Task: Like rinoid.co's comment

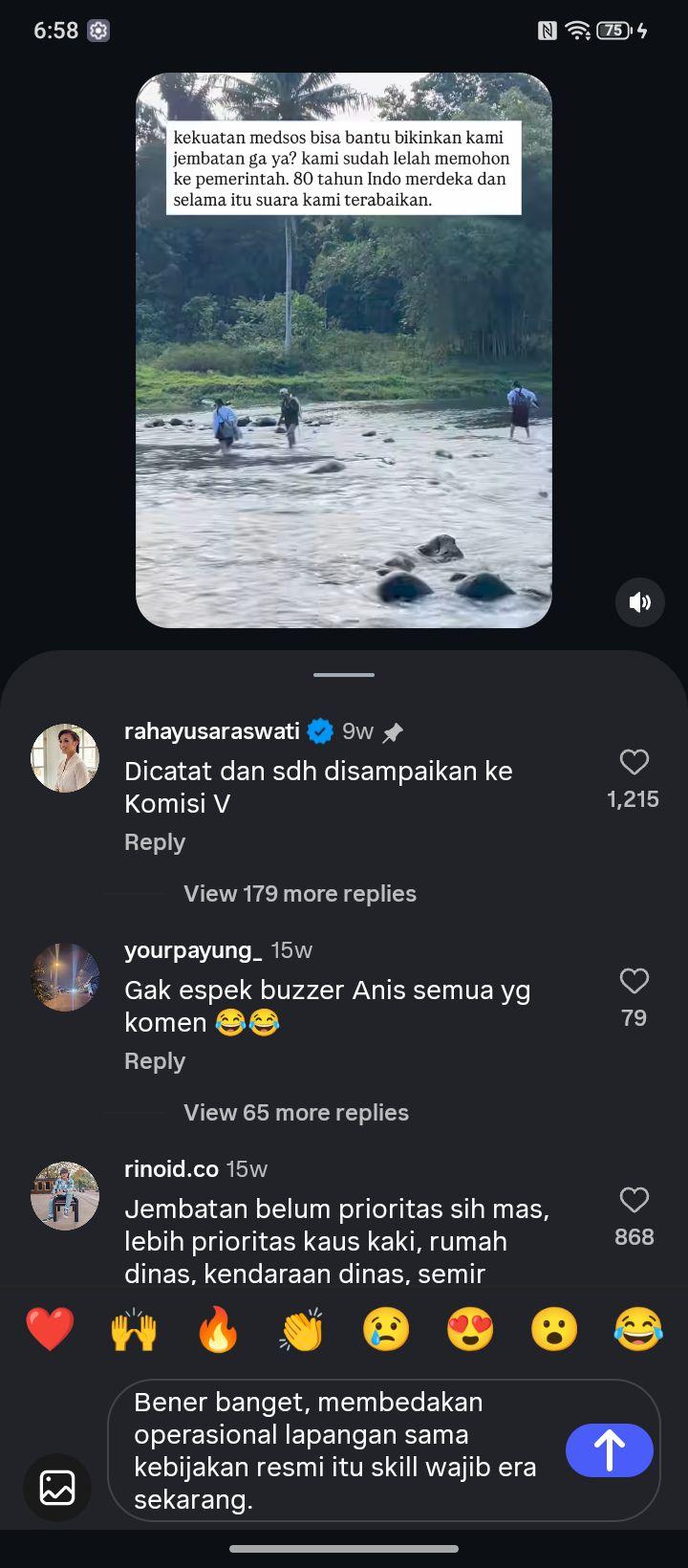Action: [x=634, y=1200]
